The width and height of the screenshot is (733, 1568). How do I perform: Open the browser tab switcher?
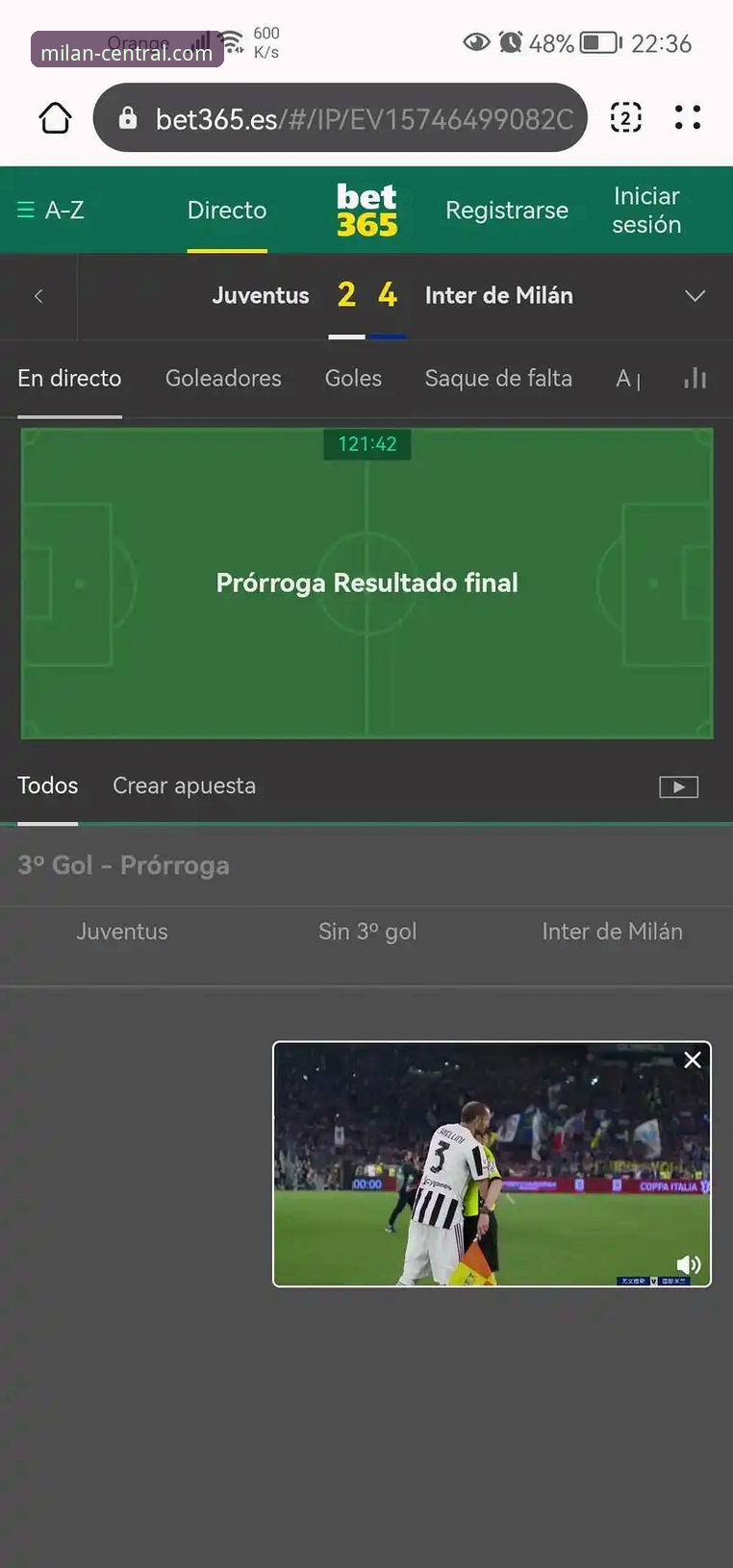(626, 118)
